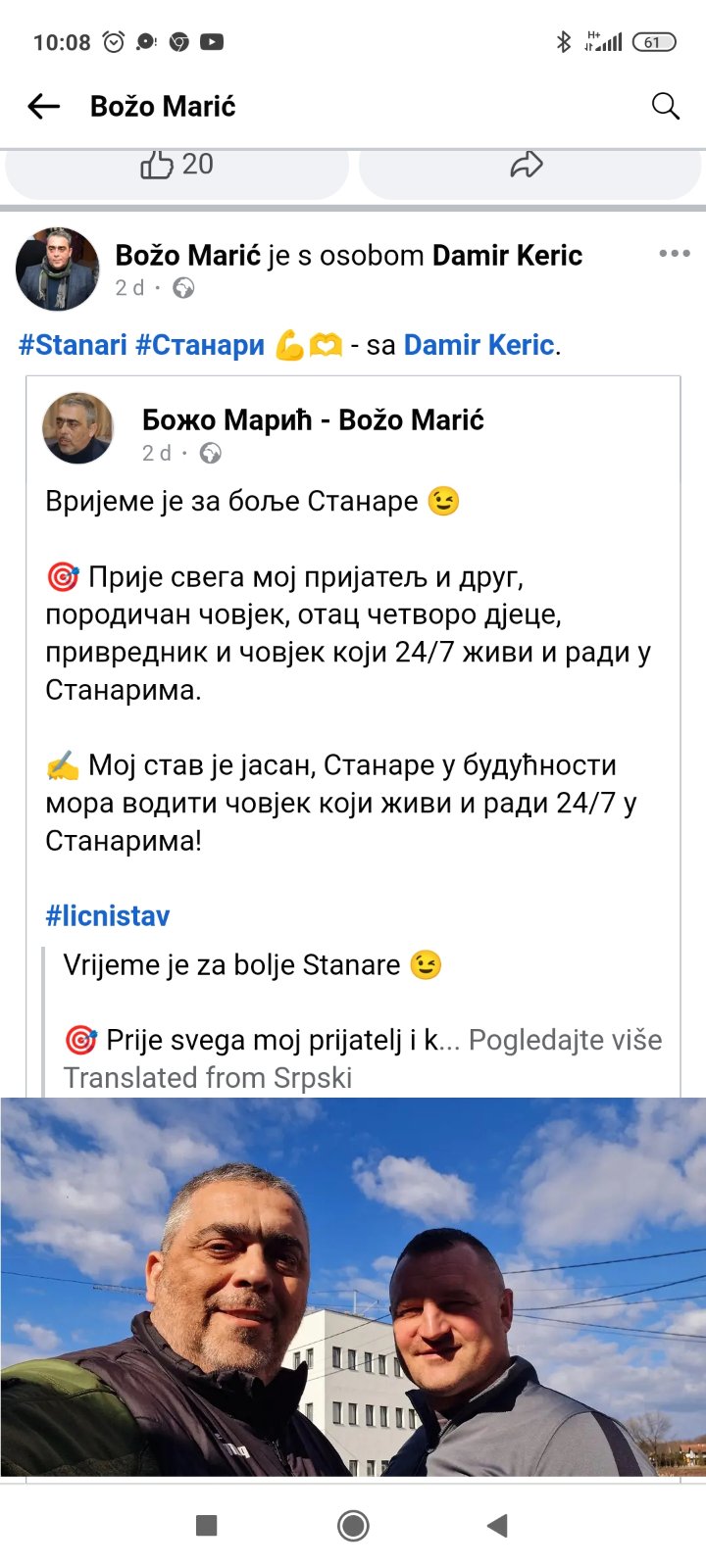
Task: Tap the Damir Keric link after 'sa'
Action: [479, 345]
